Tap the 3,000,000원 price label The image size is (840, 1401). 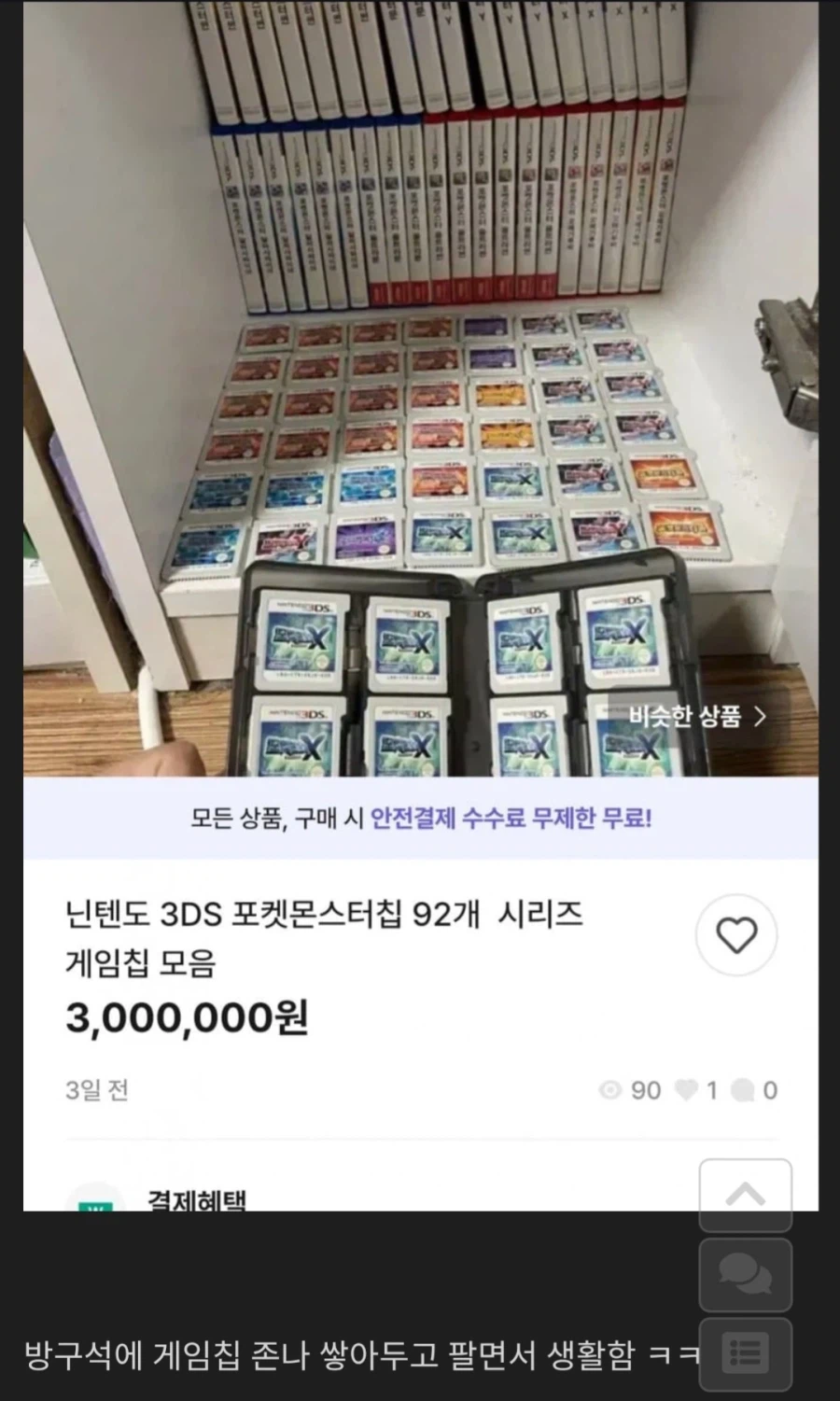coord(189,1018)
